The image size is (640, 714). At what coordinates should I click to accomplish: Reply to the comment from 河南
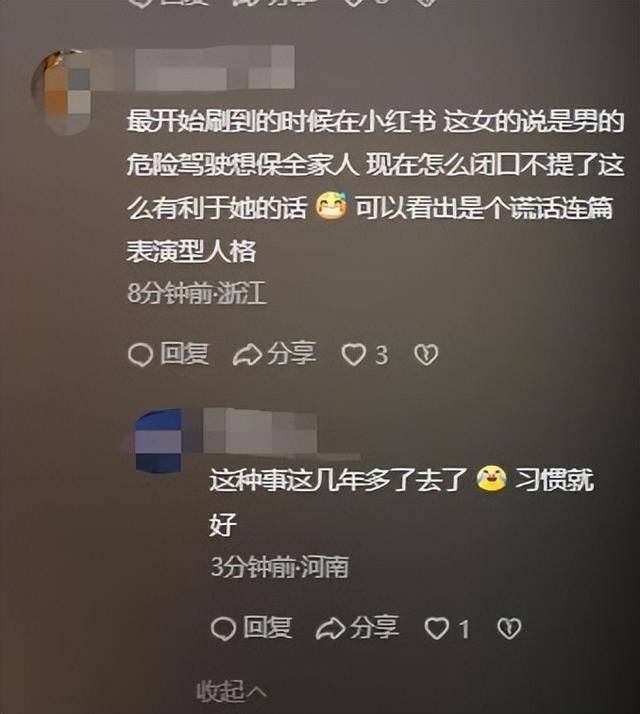pyautogui.click(x=252, y=628)
